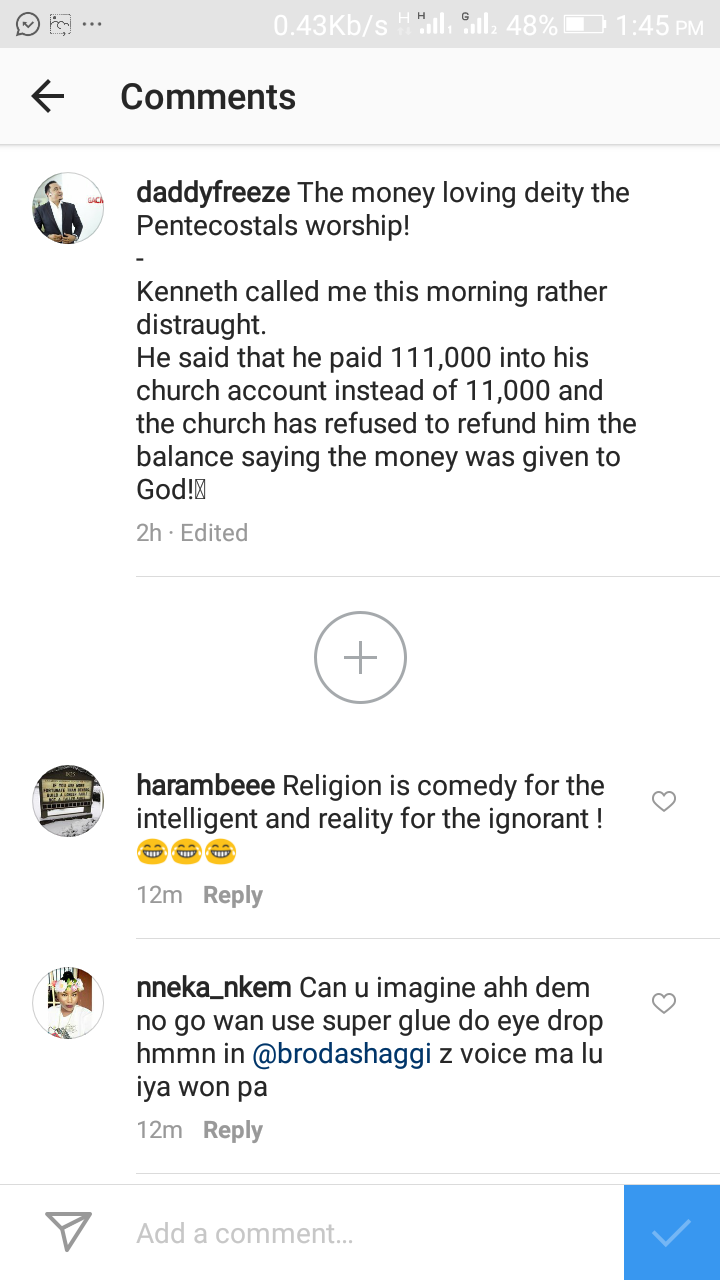Post the comment with the blue checkmark
The width and height of the screenshot is (720, 1280).
[671, 1233]
